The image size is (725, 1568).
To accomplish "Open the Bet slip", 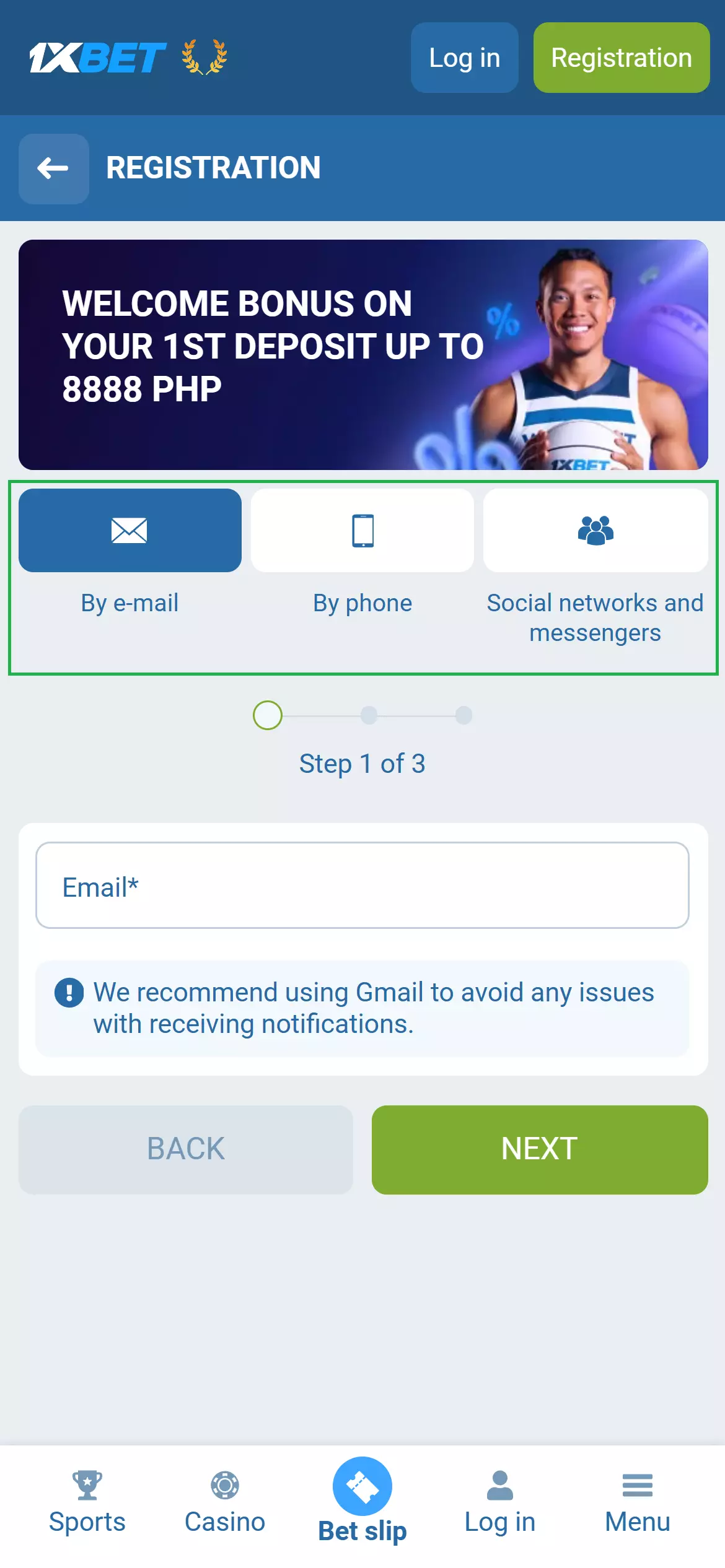I will coord(362,1499).
